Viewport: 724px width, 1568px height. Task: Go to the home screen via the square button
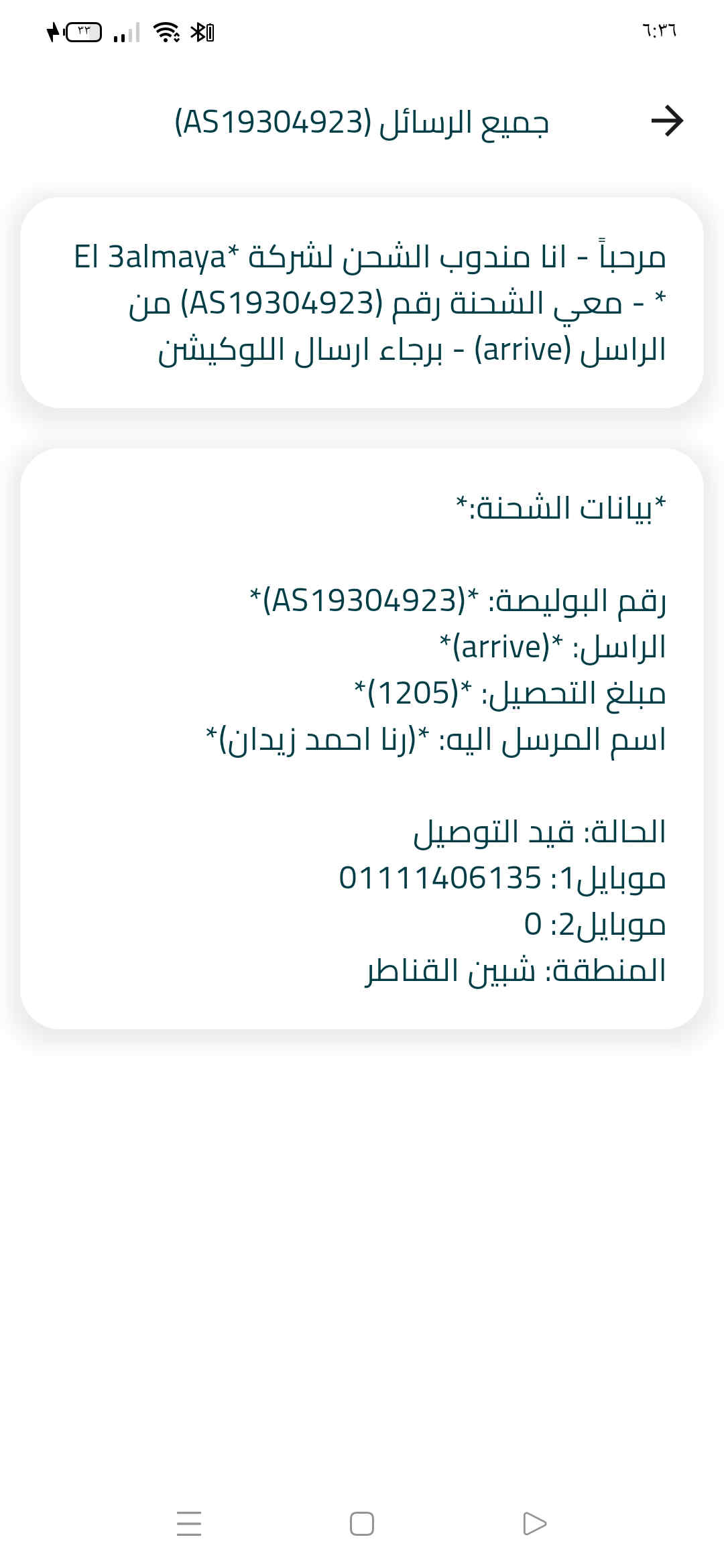(362, 1523)
